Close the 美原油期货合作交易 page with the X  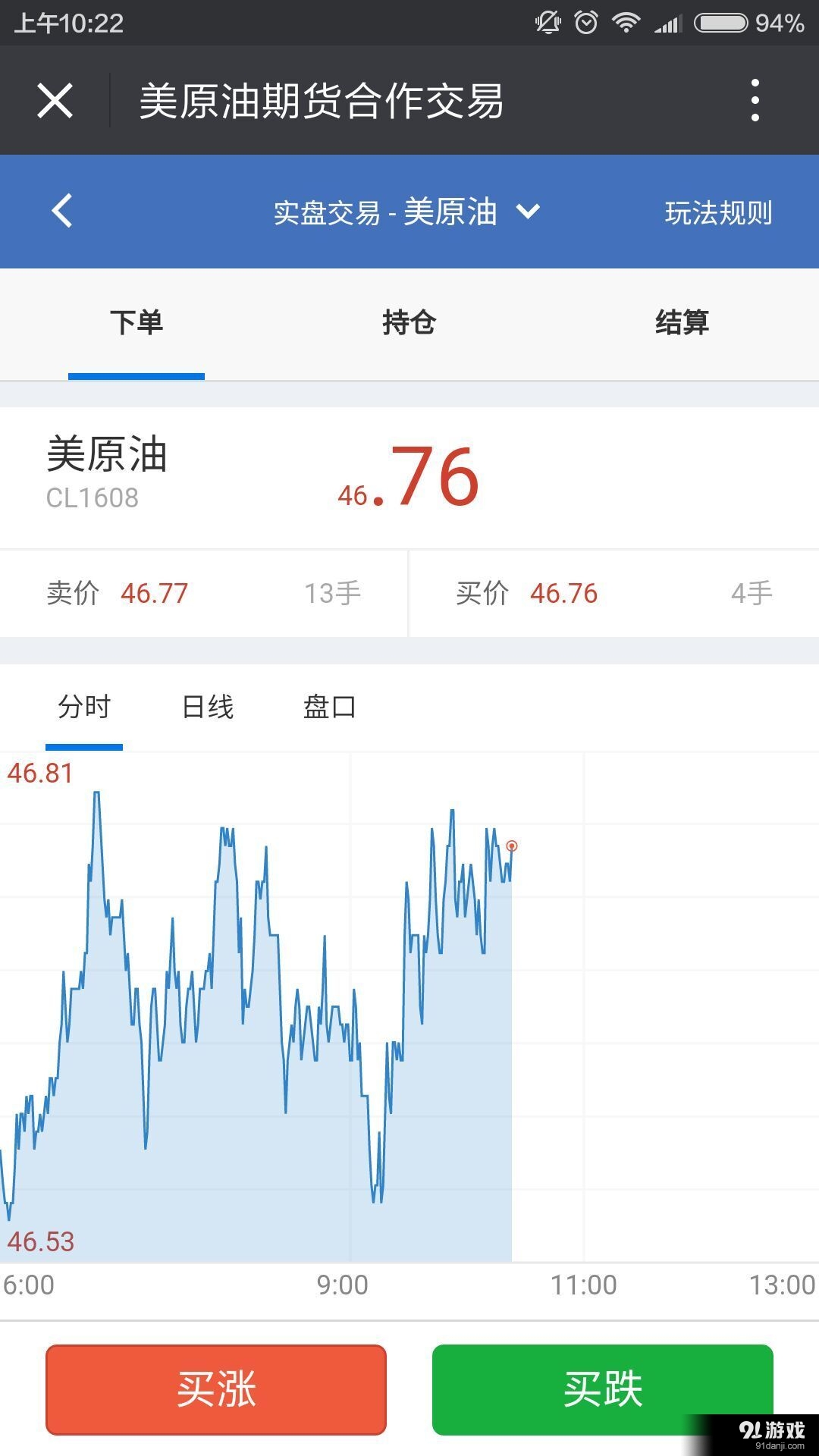click(x=55, y=100)
